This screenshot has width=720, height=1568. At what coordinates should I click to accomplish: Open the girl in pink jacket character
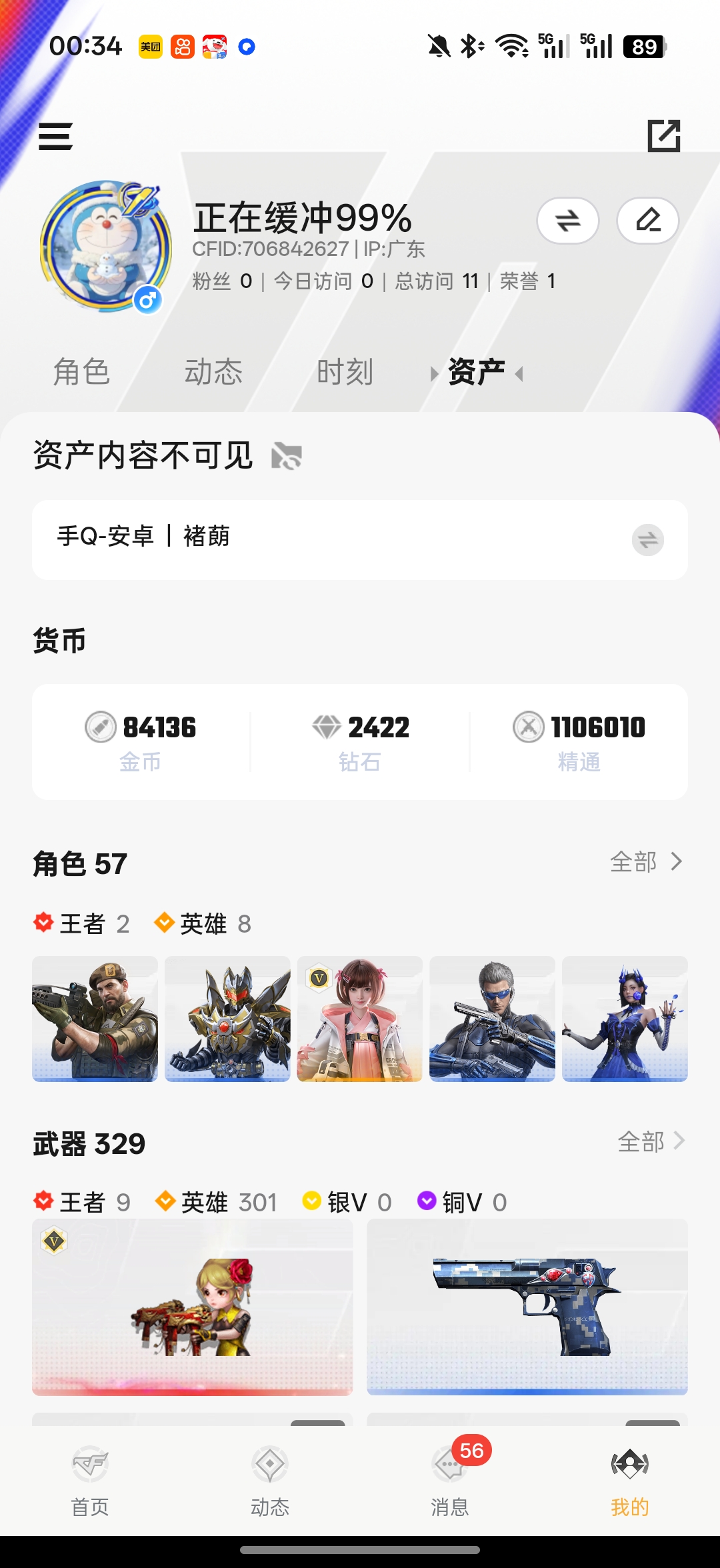click(359, 1019)
